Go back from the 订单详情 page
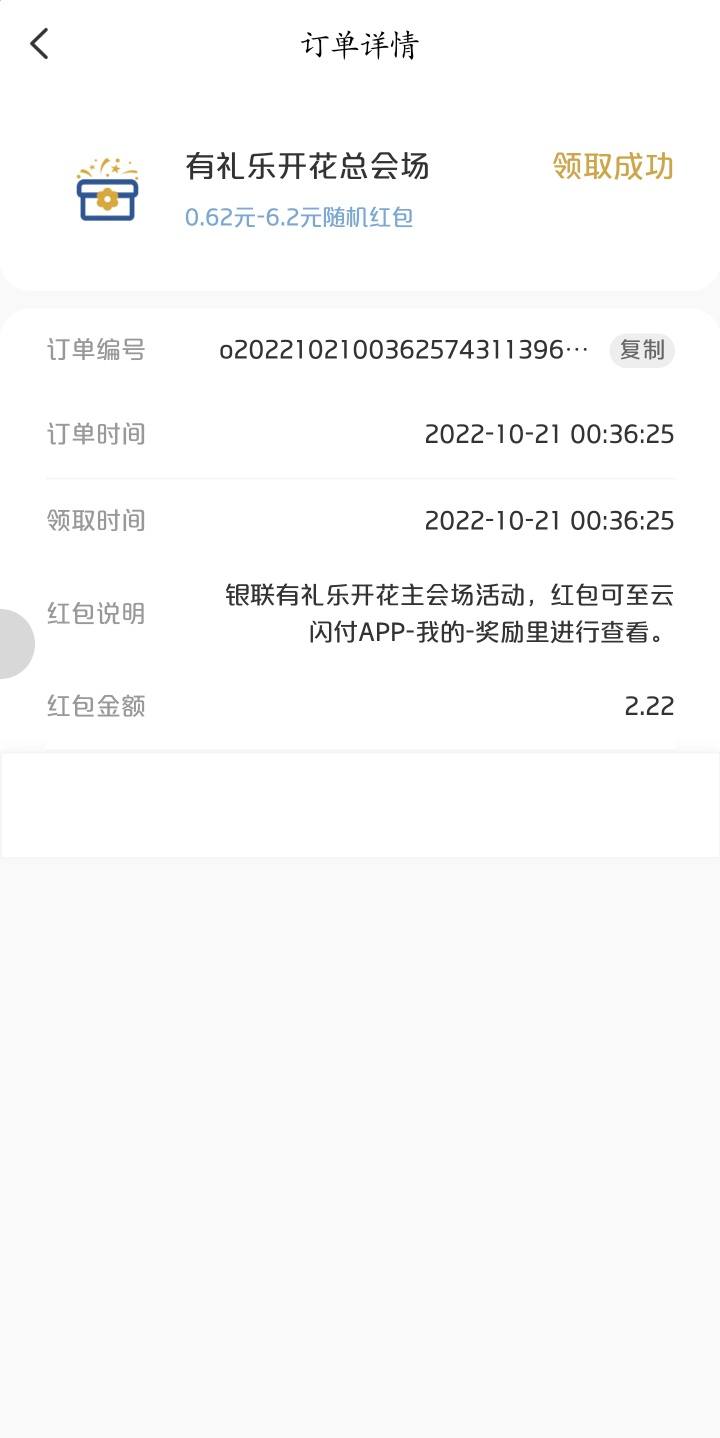The image size is (720, 1438). tap(39, 44)
